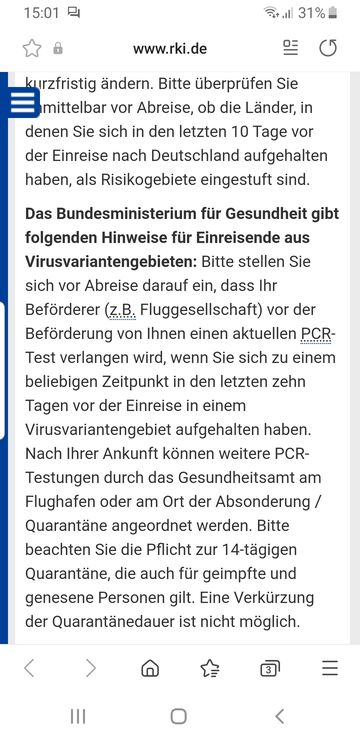Bookmark this page with the star icon
The height and width of the screenshot is (740, 360).
coord(32,48)
